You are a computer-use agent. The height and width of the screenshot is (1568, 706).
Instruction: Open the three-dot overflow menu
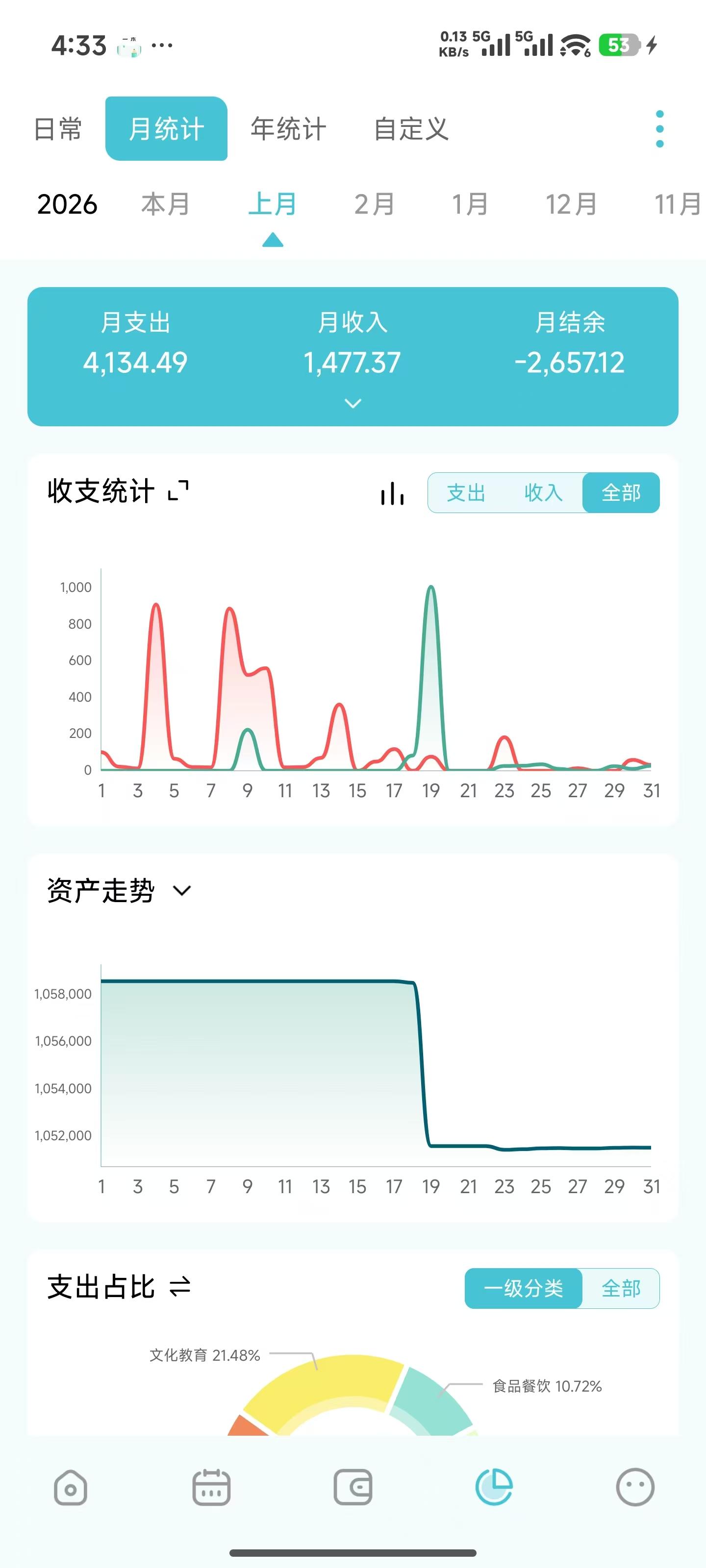(x=660, y=129)
